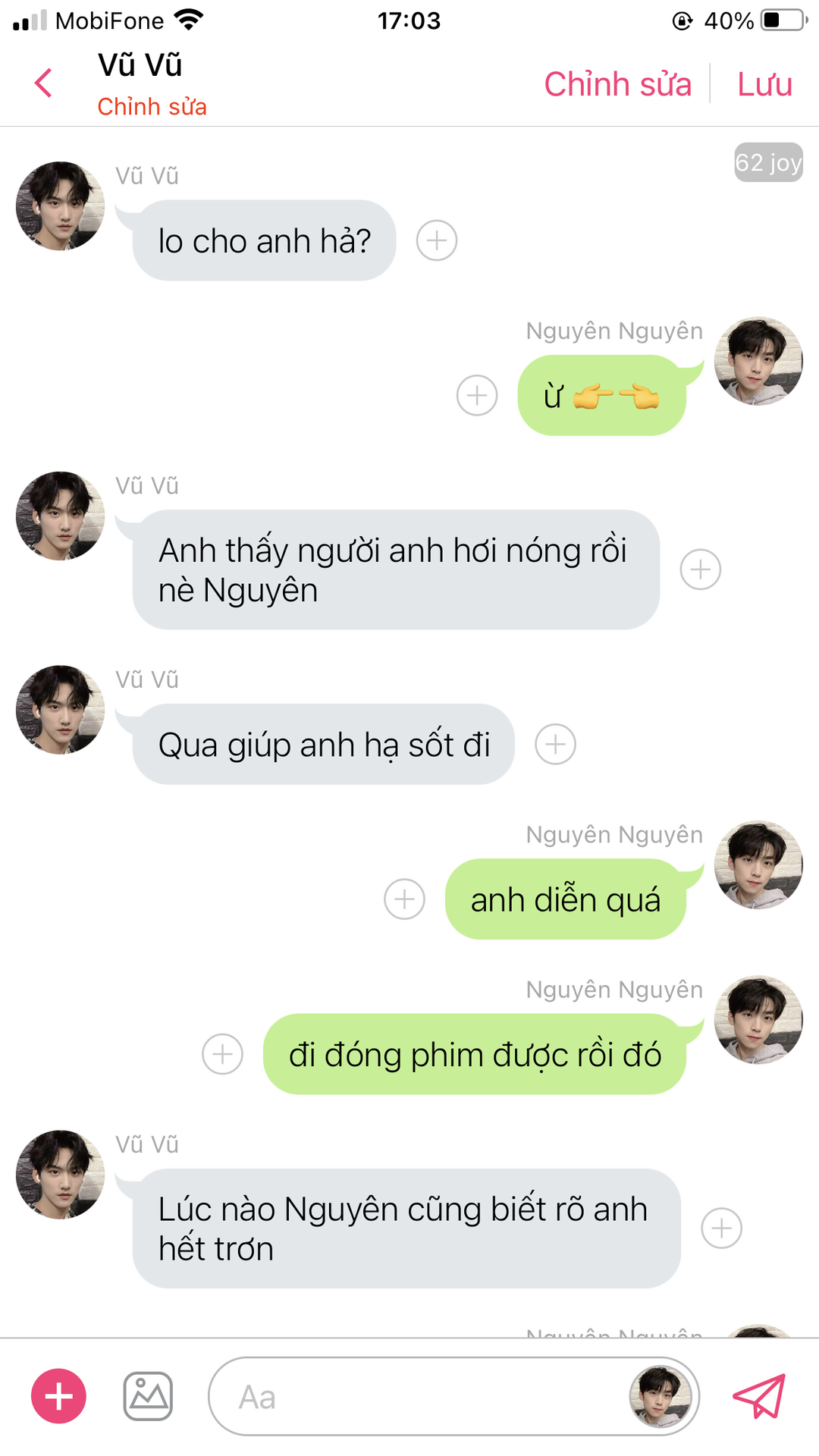Tap the plus beside "Lúc nào Nguyên cũng biết"
Screen dimensions: 819x1456
click(x=721, y=1228)
